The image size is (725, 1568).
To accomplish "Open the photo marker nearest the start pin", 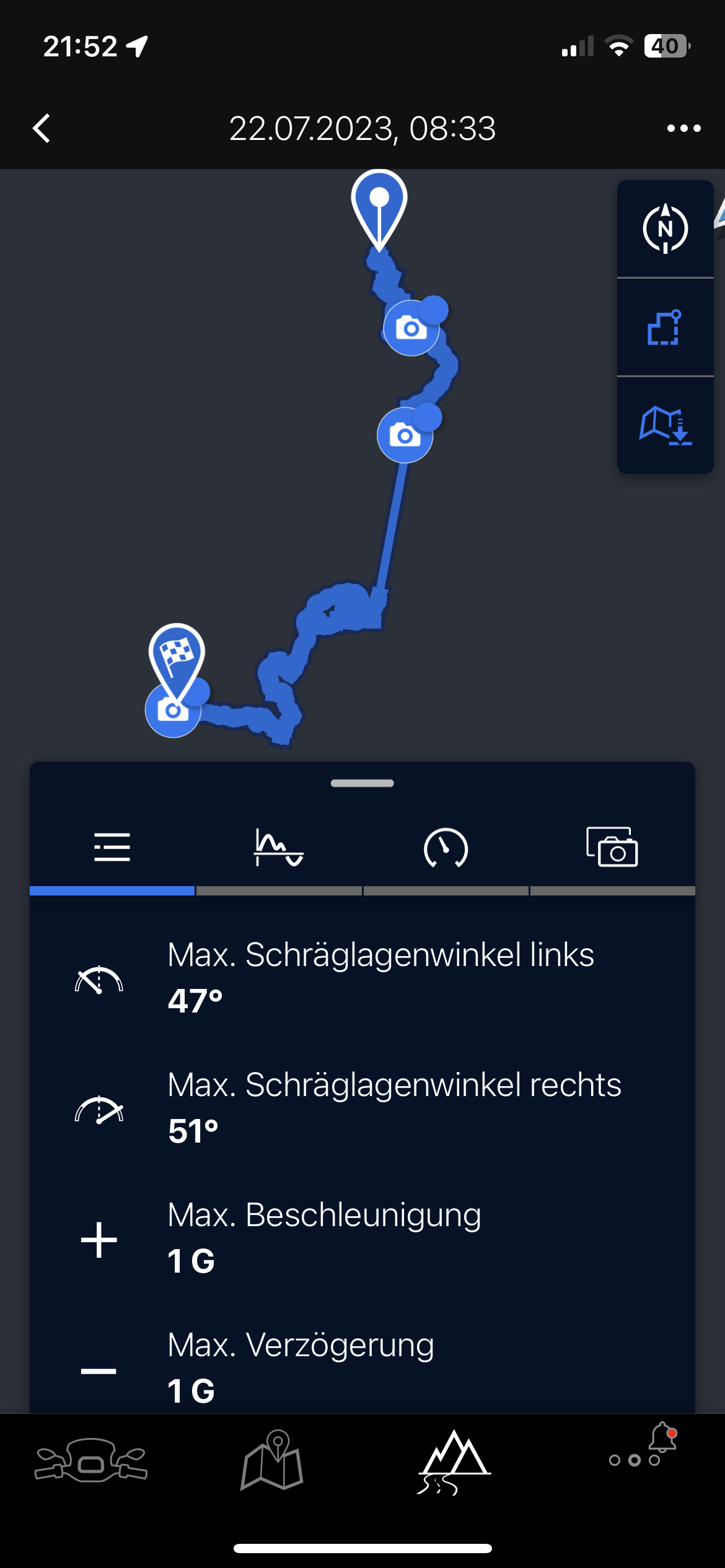I will click(410, 329).
